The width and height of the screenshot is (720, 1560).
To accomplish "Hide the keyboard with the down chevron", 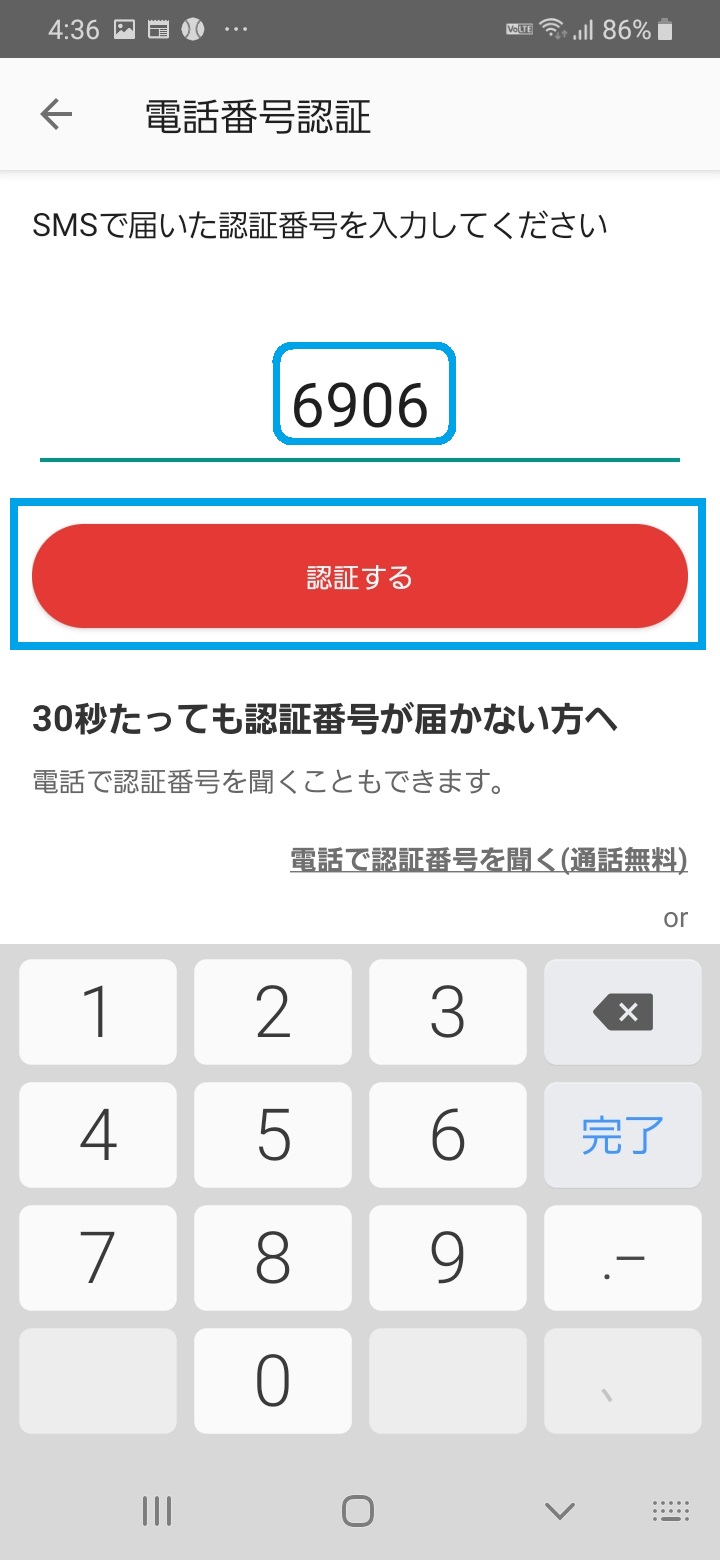I will pos(559,1510).
